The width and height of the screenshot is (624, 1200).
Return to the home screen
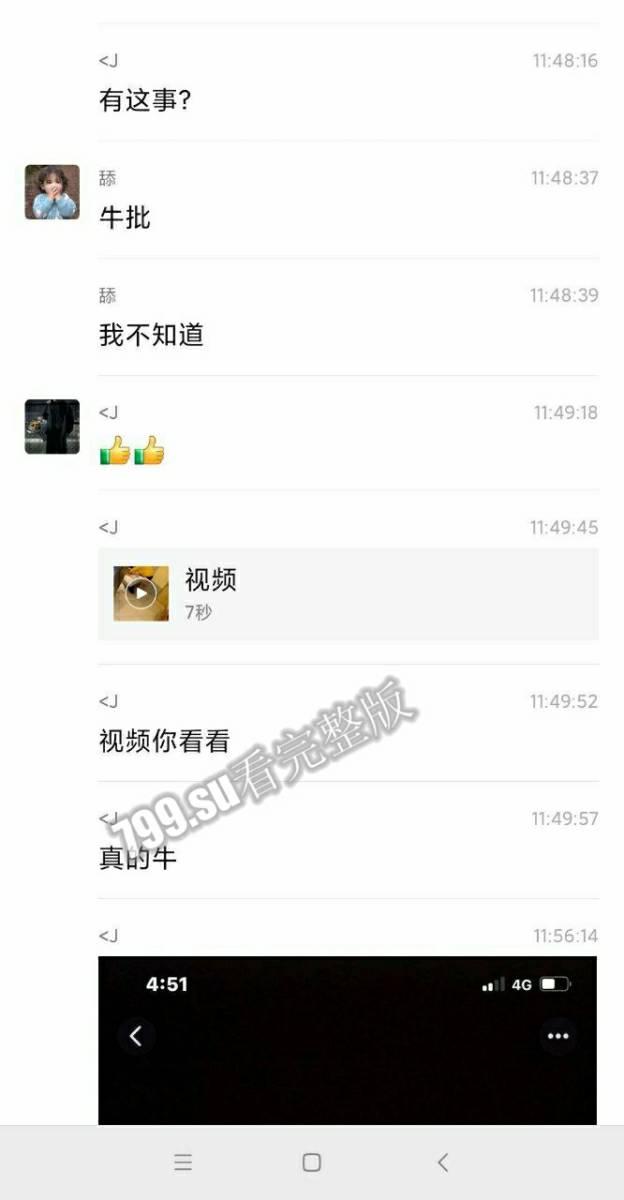tap(311, 1162)
